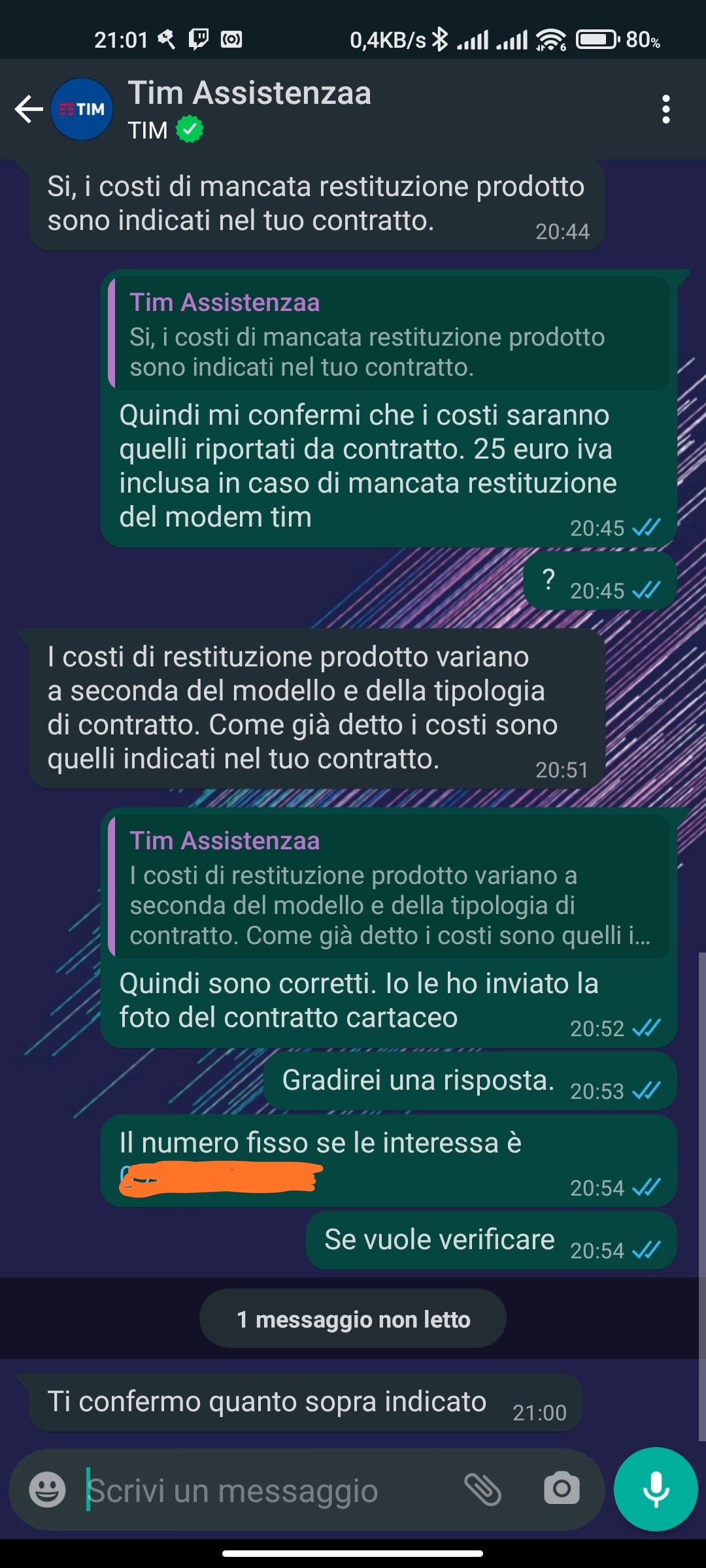Jump to quoted message 'Si, i costi di mancata'

pyautogui.click(x=389, y=333)
